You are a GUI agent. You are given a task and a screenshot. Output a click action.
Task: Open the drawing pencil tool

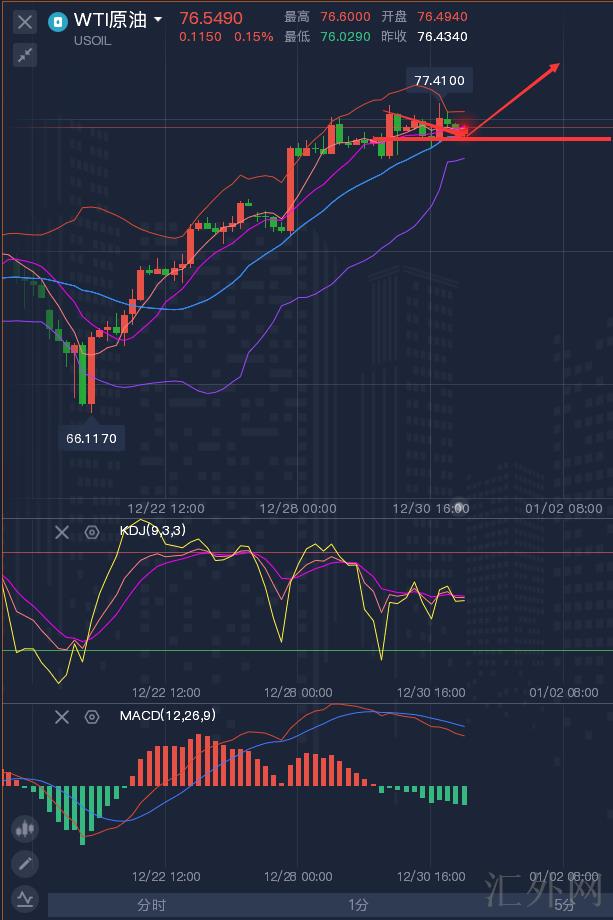[26, 863]
